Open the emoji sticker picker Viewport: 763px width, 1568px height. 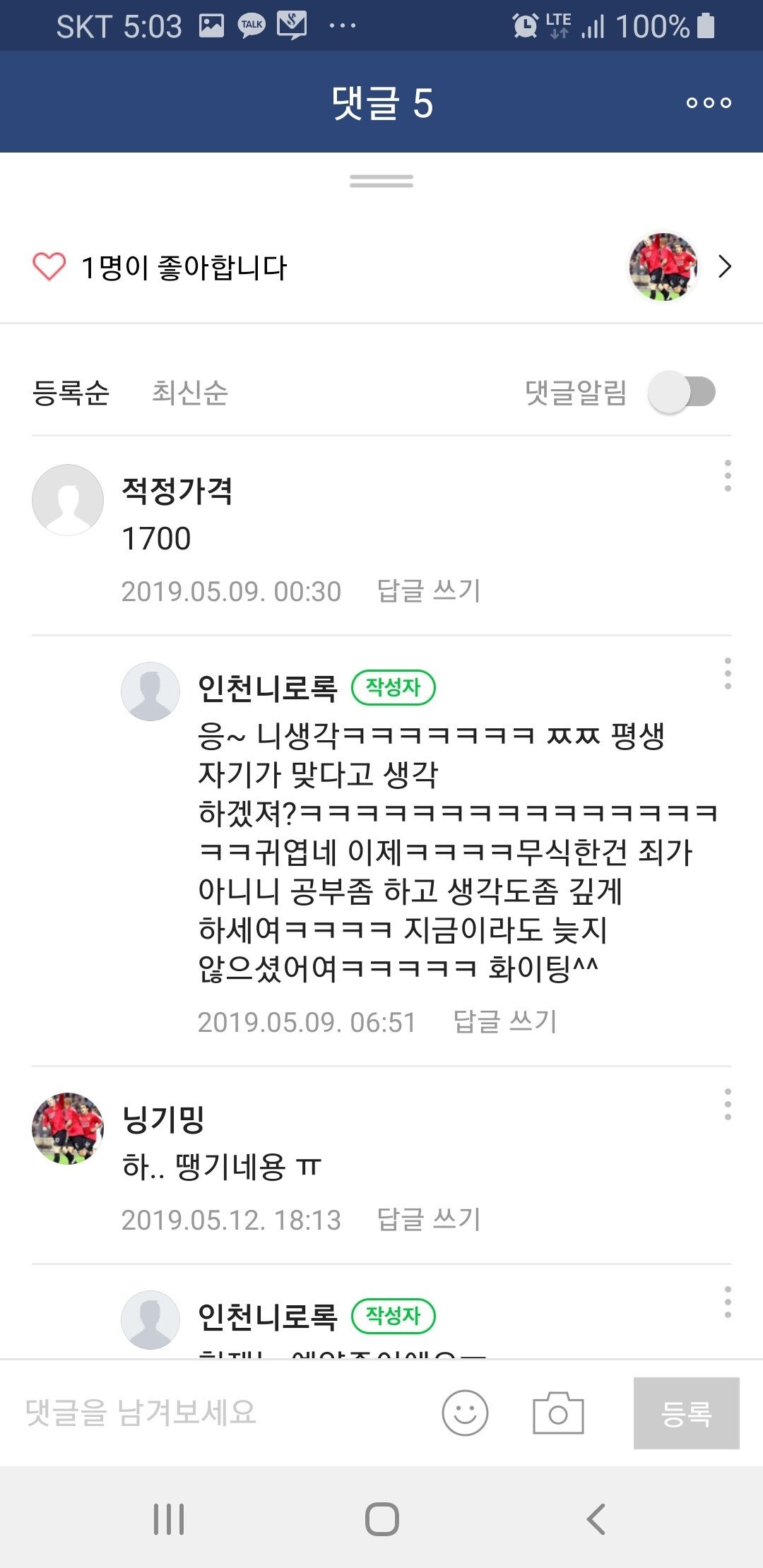click(x=465, y=1413)
